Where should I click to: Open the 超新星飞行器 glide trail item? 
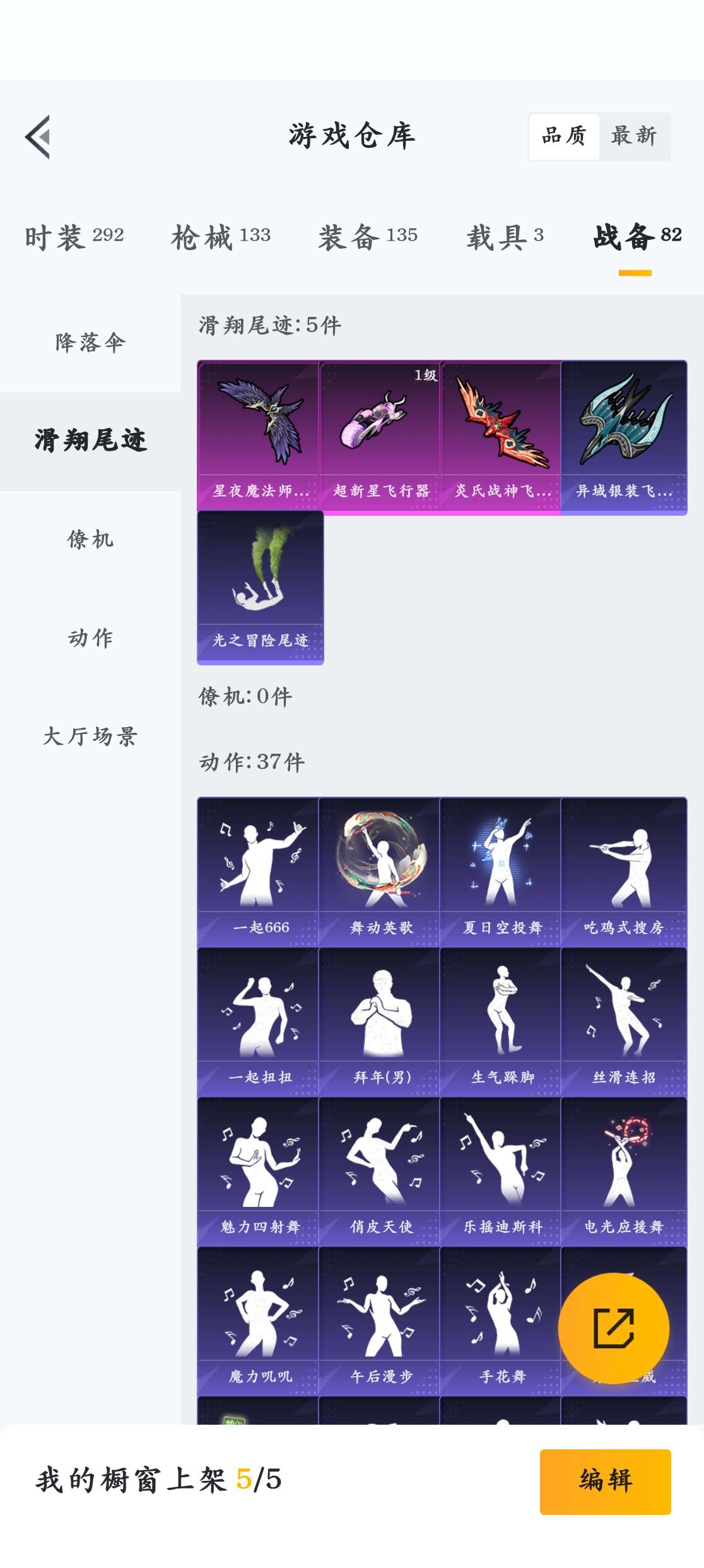381,437
